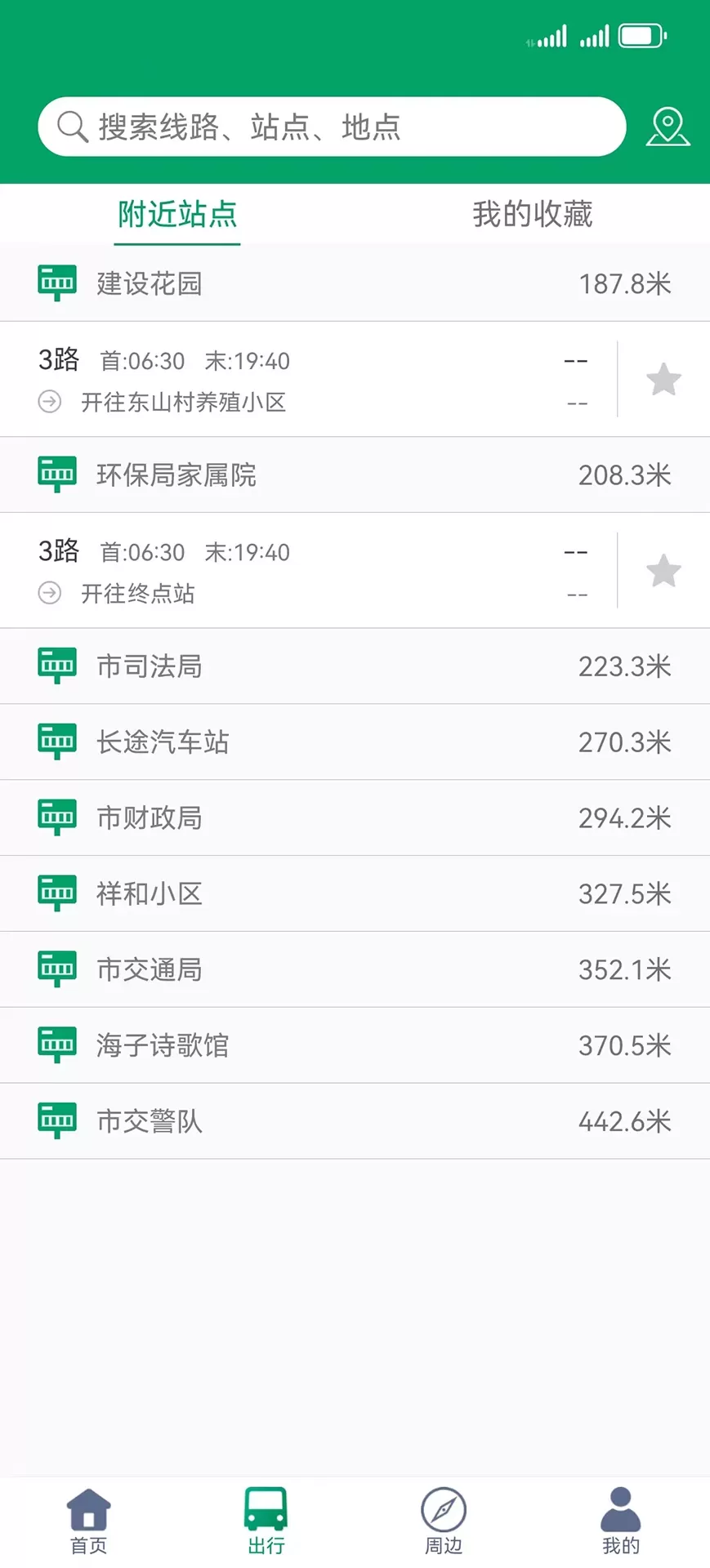Switch to the 周边 tab

click(x=444, y=1521)
